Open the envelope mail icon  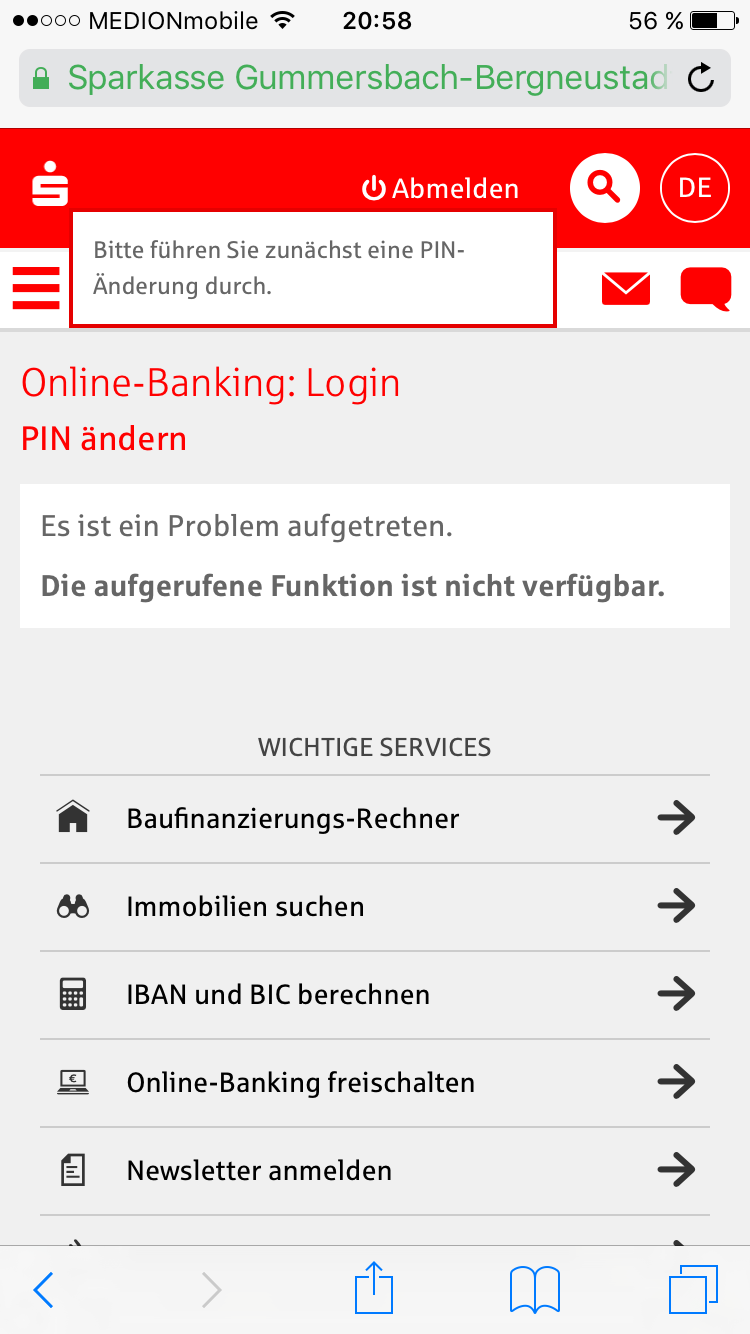(x=625, y=288)
